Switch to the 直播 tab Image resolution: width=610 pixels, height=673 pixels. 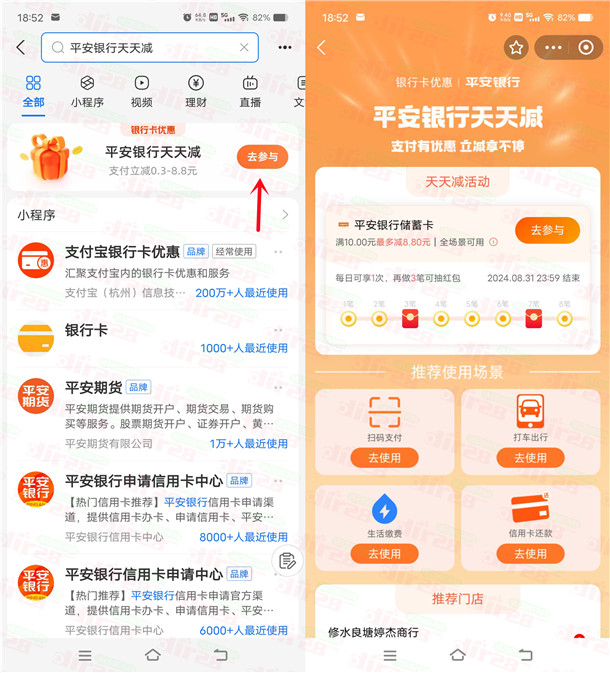click(x=250, y=91)
